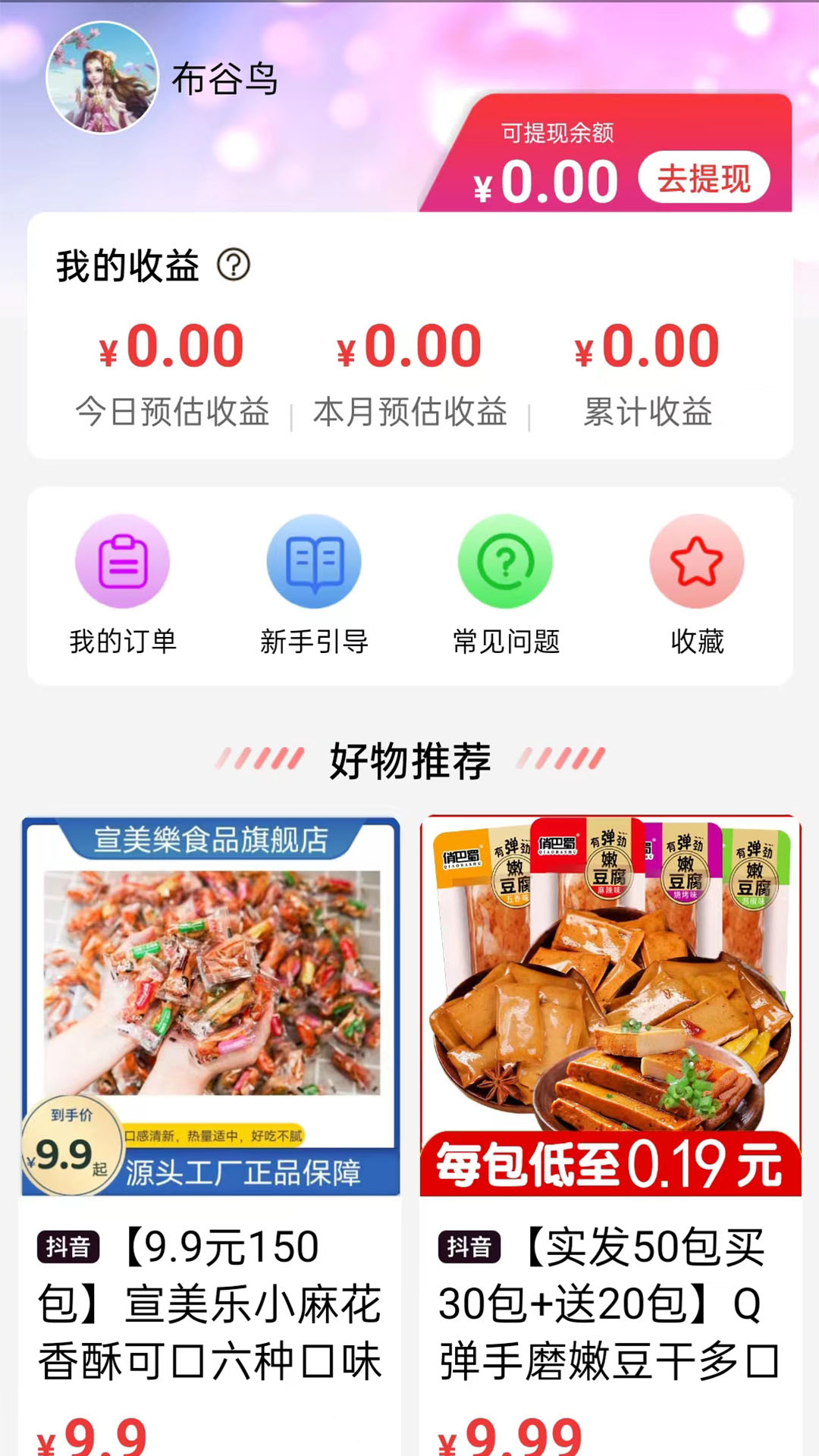Screen dimensions: 819x1456
Task: Open 常见问题 question mark icon
Action: (504, 563)
